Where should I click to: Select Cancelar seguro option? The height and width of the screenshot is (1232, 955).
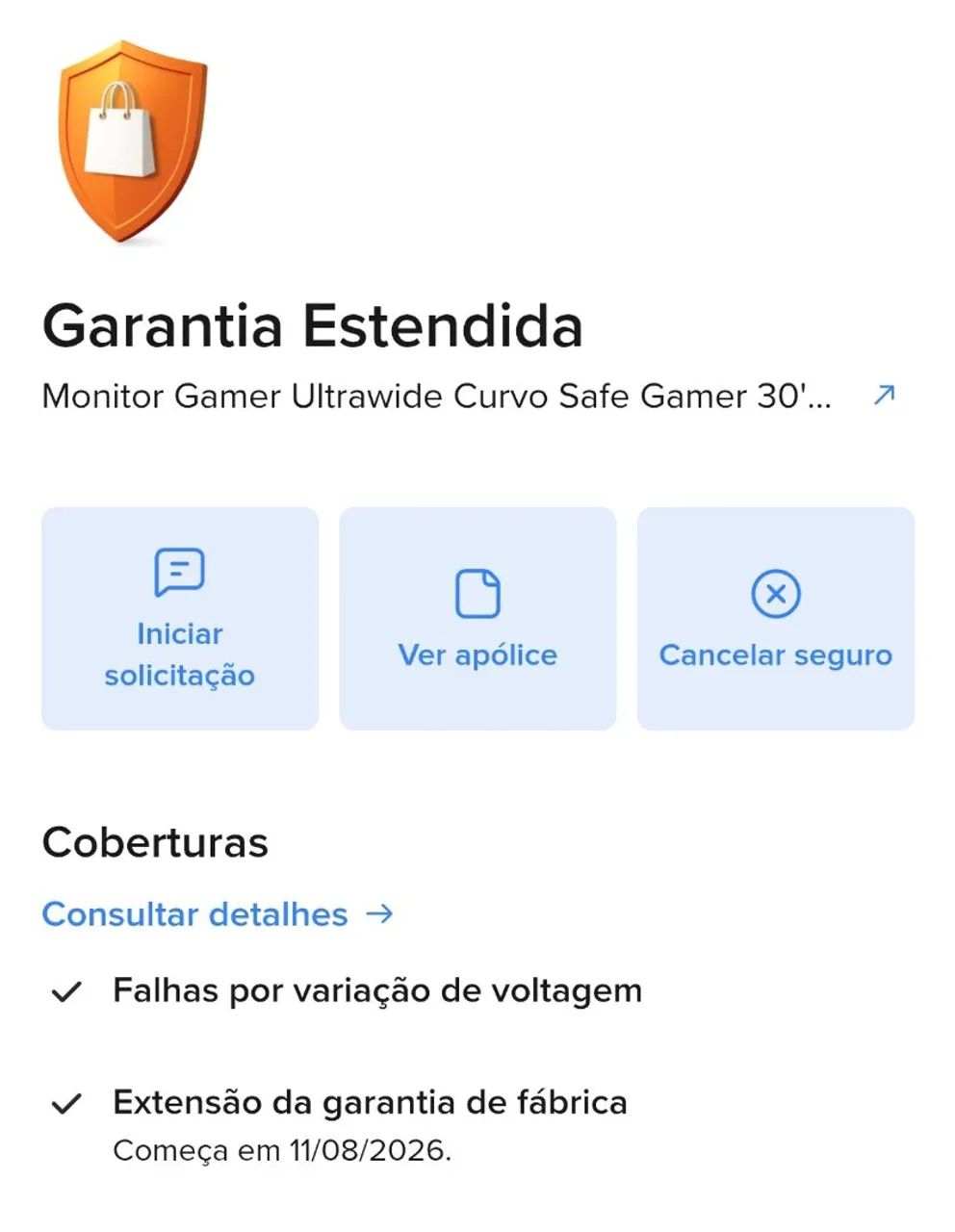(775, 618)
